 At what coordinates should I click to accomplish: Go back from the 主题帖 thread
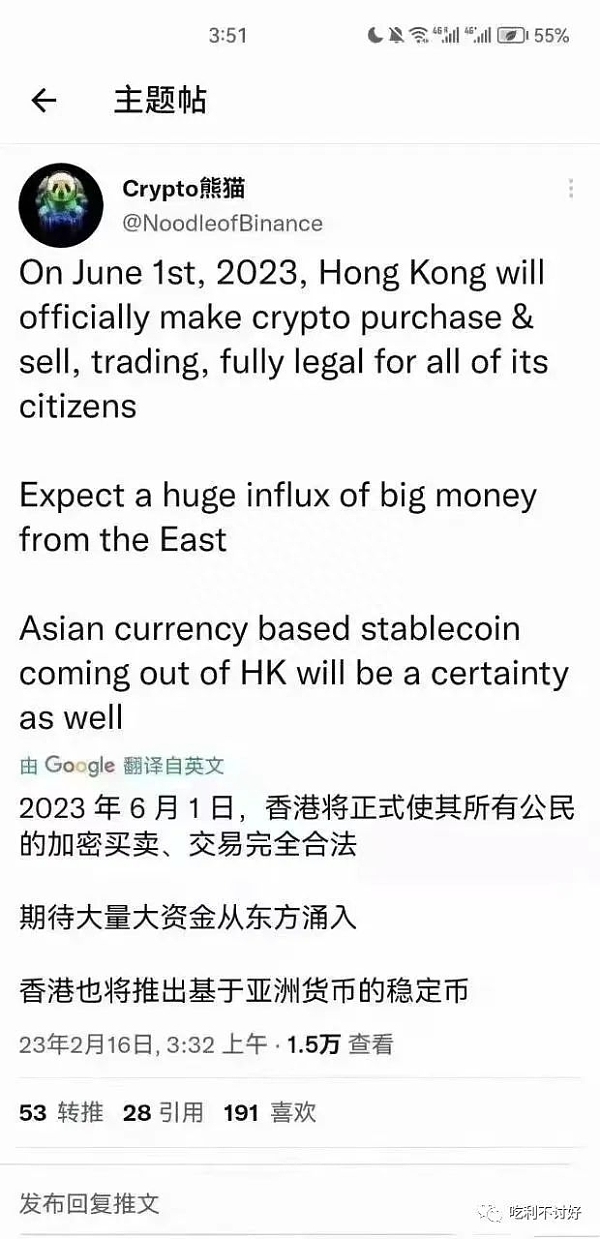[x=44, y=100]
